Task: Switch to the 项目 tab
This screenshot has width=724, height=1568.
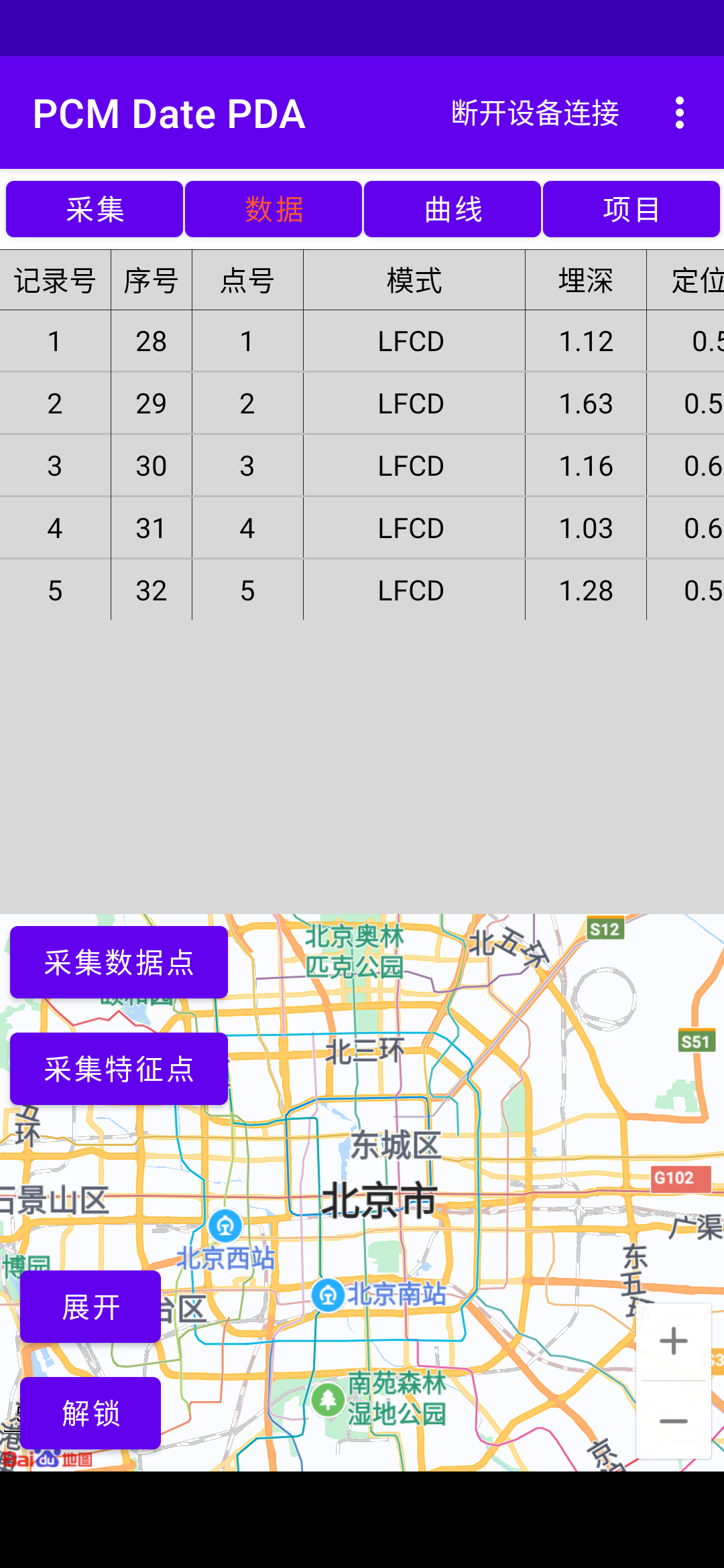Action: (x=631, y=208)
